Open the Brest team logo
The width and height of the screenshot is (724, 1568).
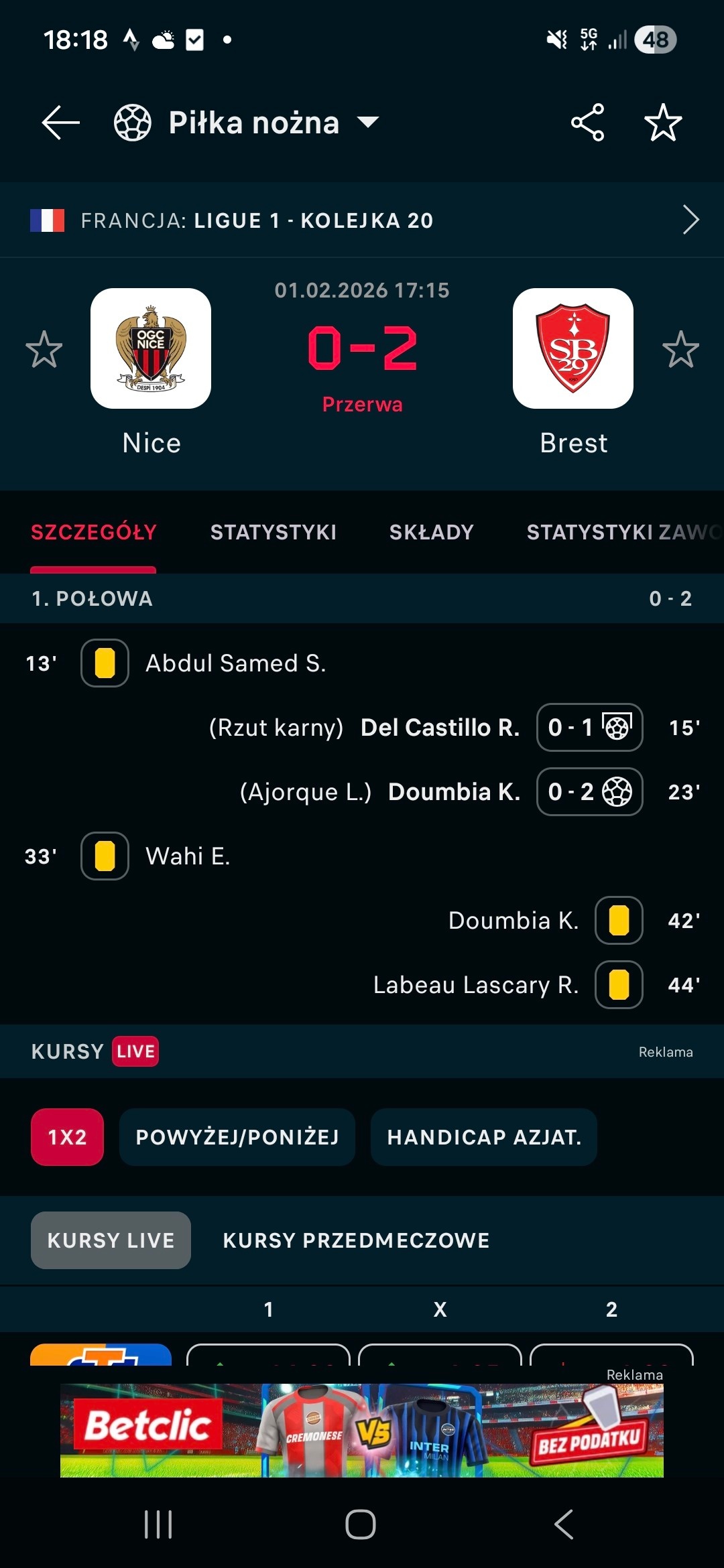pyautogui.click(x=573, y=348)
